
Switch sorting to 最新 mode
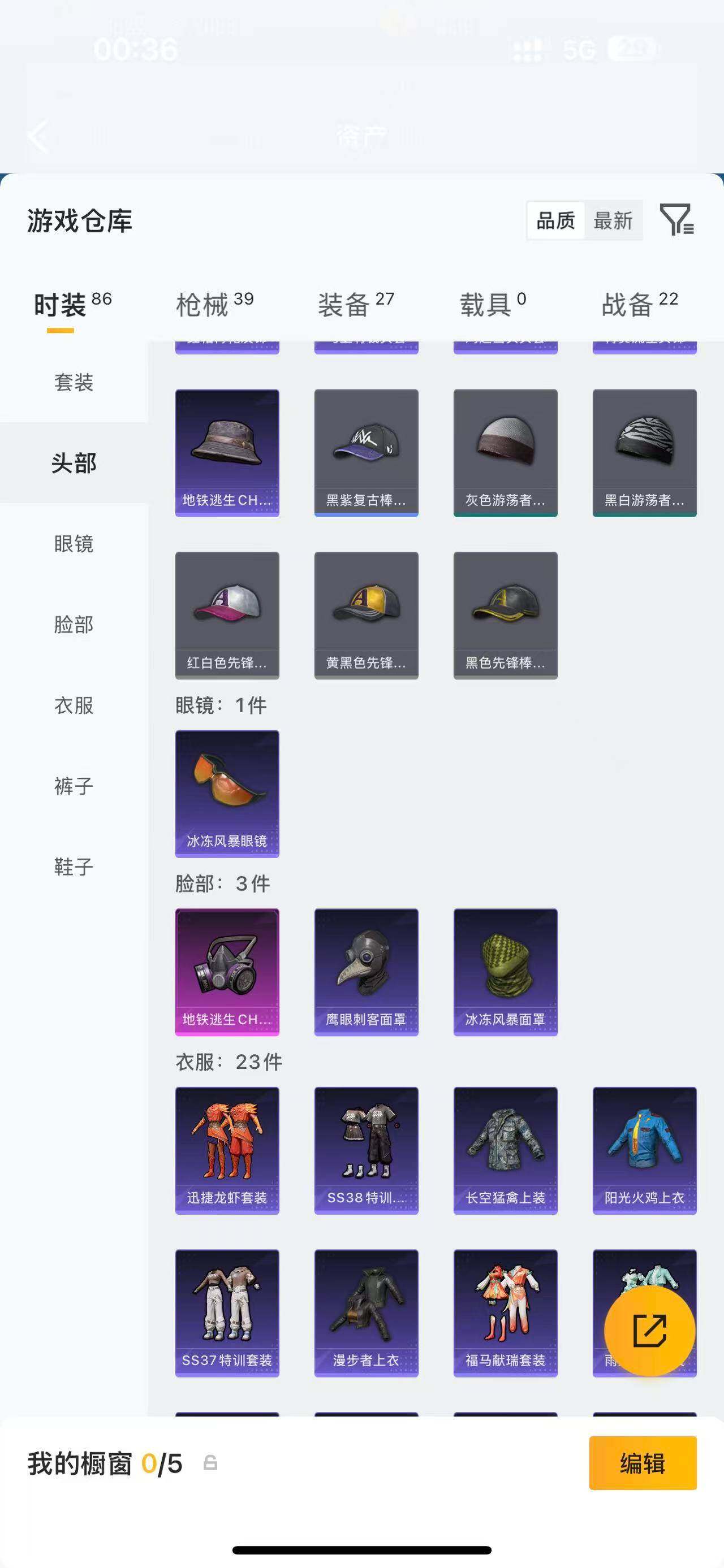click(x=614, y=221)
